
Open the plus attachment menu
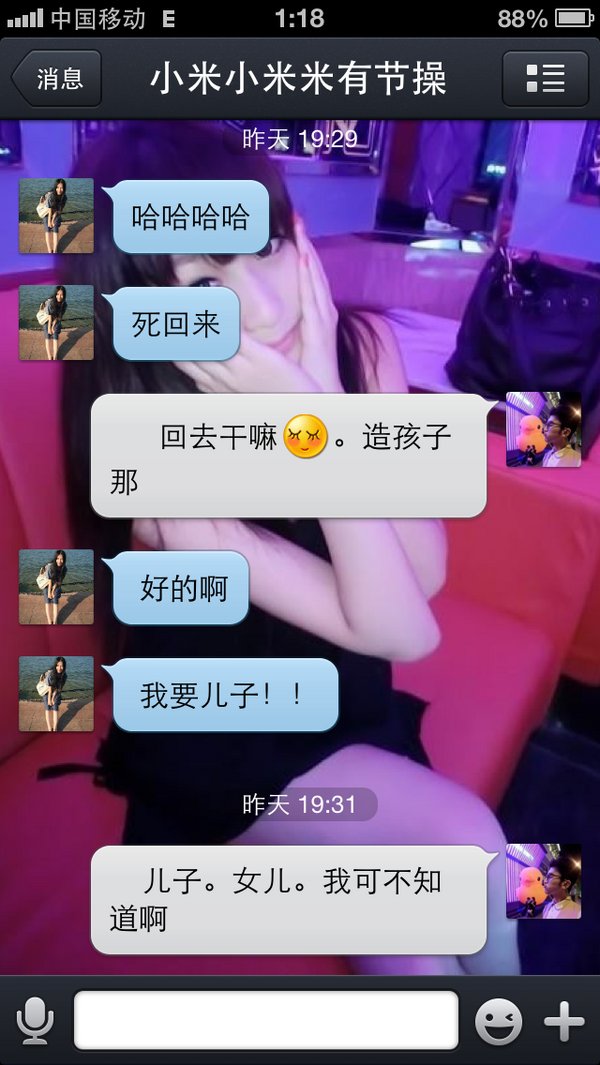564,1021
